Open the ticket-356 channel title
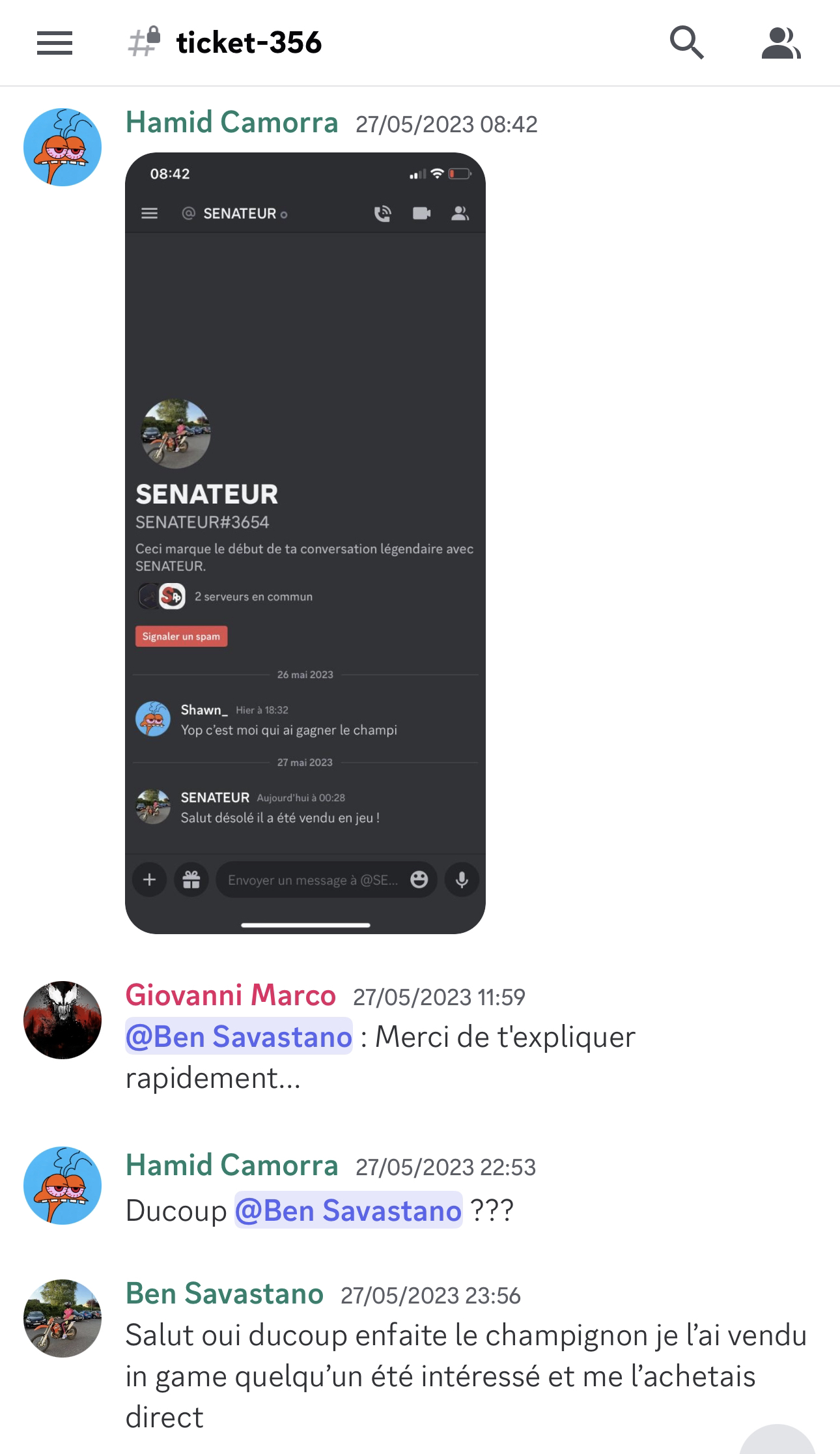 coord(249,43)
